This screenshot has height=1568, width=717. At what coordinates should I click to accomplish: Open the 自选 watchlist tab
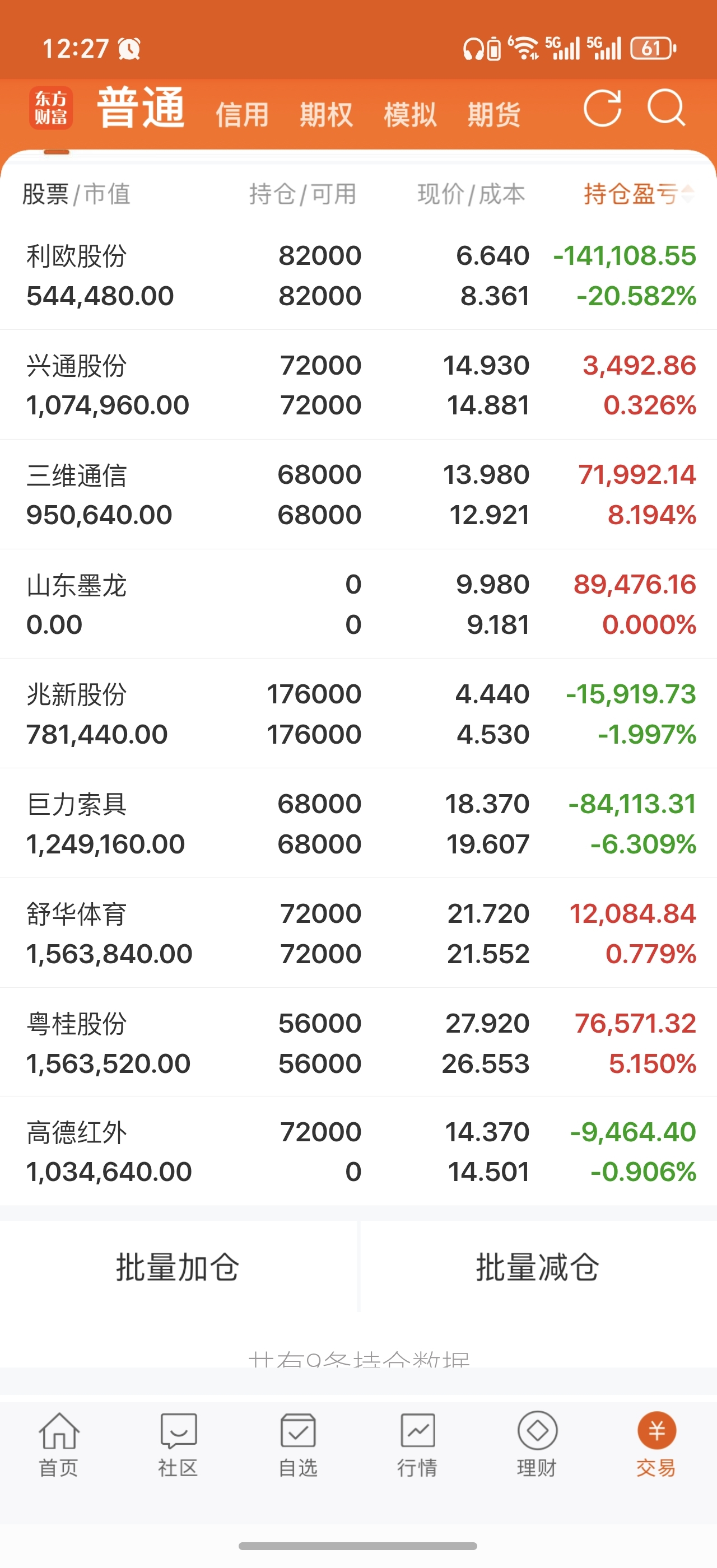pos(297,1444)
